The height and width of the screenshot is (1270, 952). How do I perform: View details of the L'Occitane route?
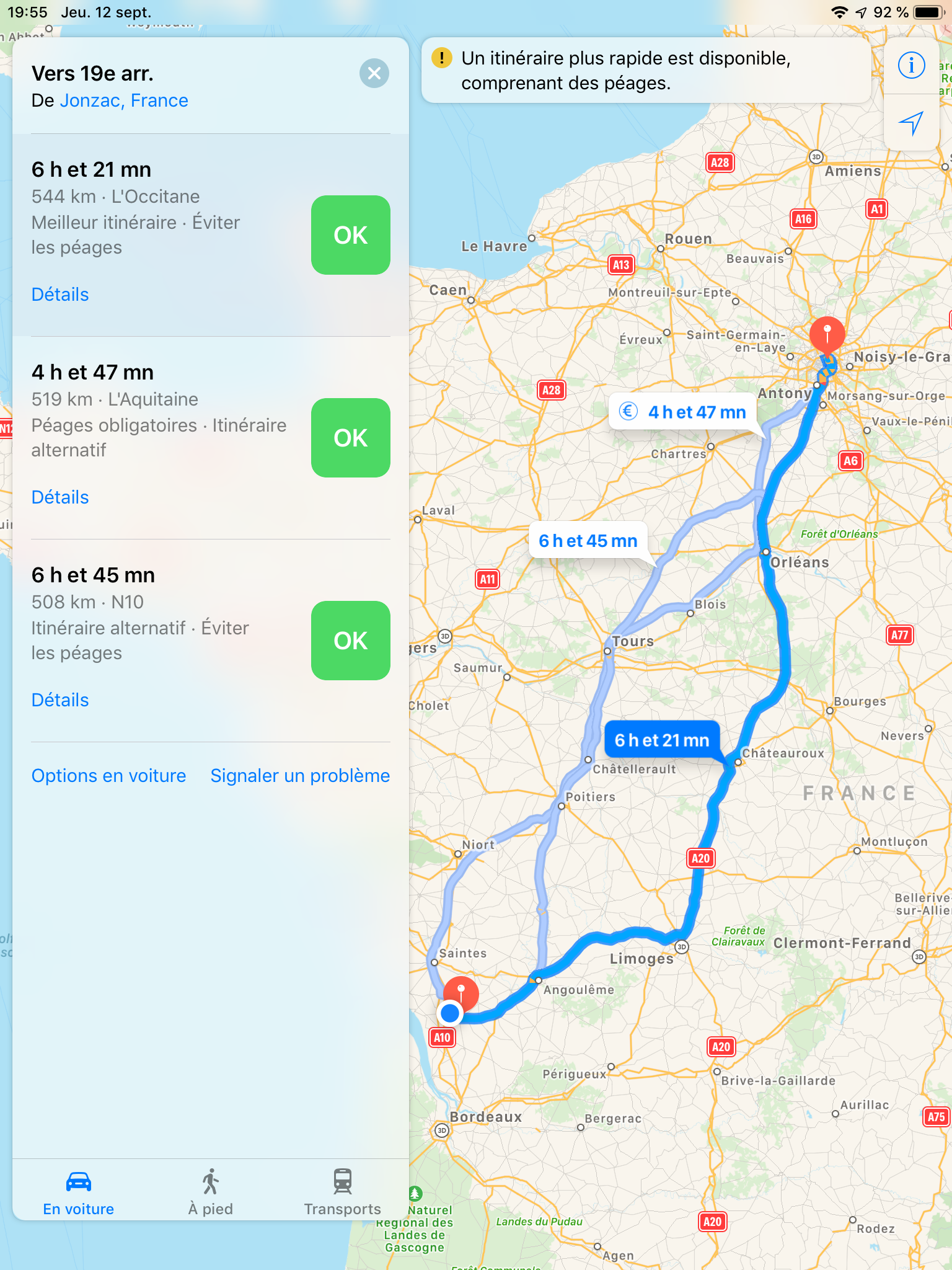click(60, 295)
